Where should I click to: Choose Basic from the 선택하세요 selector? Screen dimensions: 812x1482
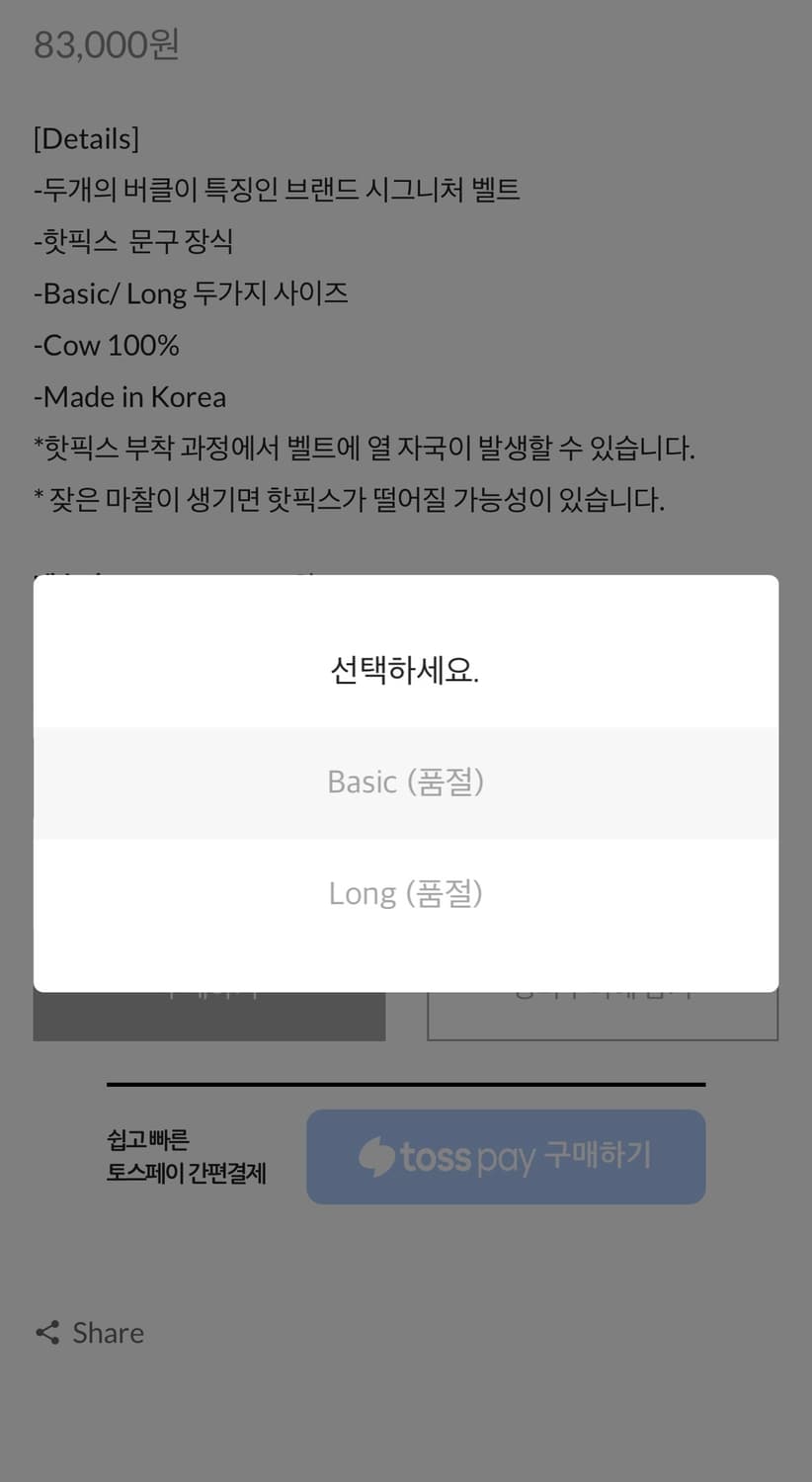click(x=406, y=782)
